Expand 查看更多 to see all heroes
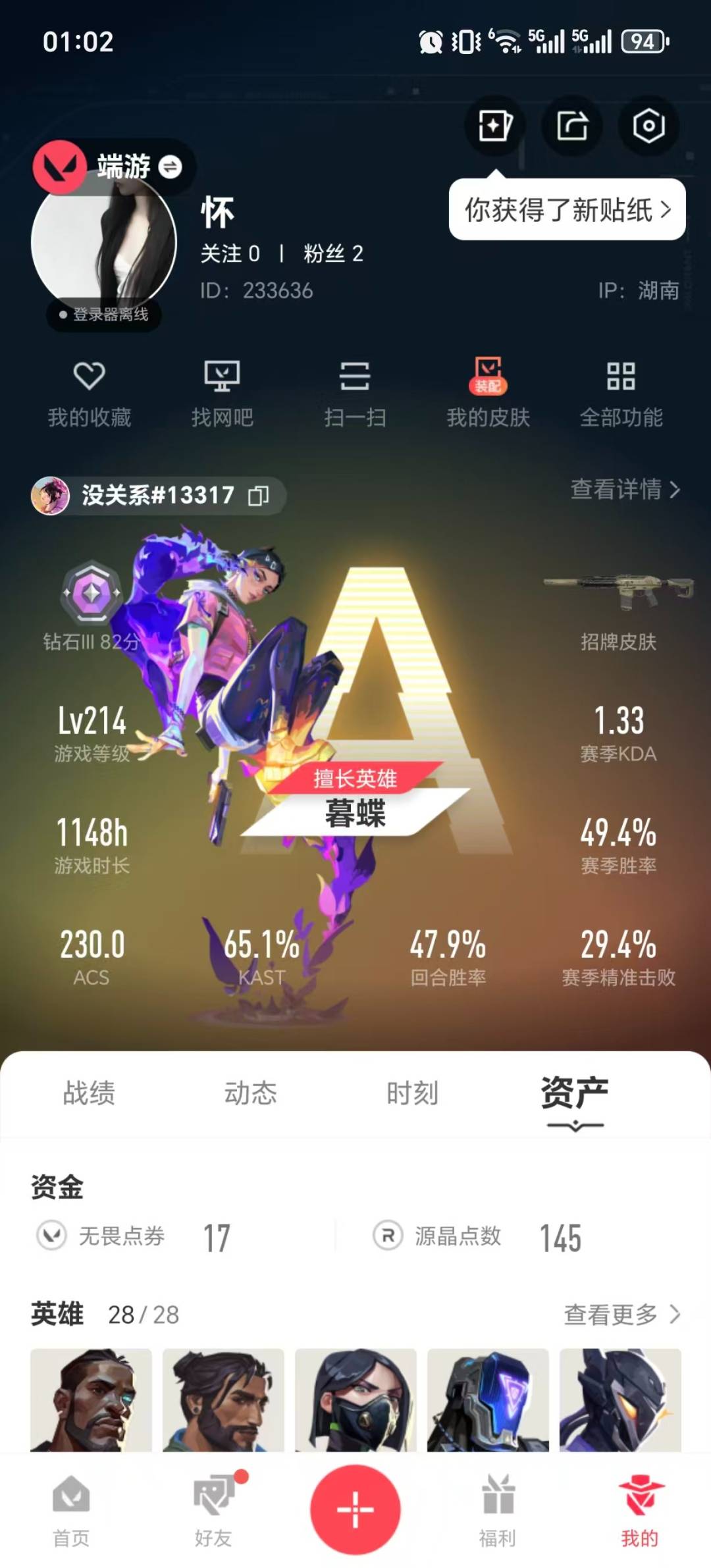Image resolution: width=711 pixels, height=1568 pixels. tap(620, 1315)
